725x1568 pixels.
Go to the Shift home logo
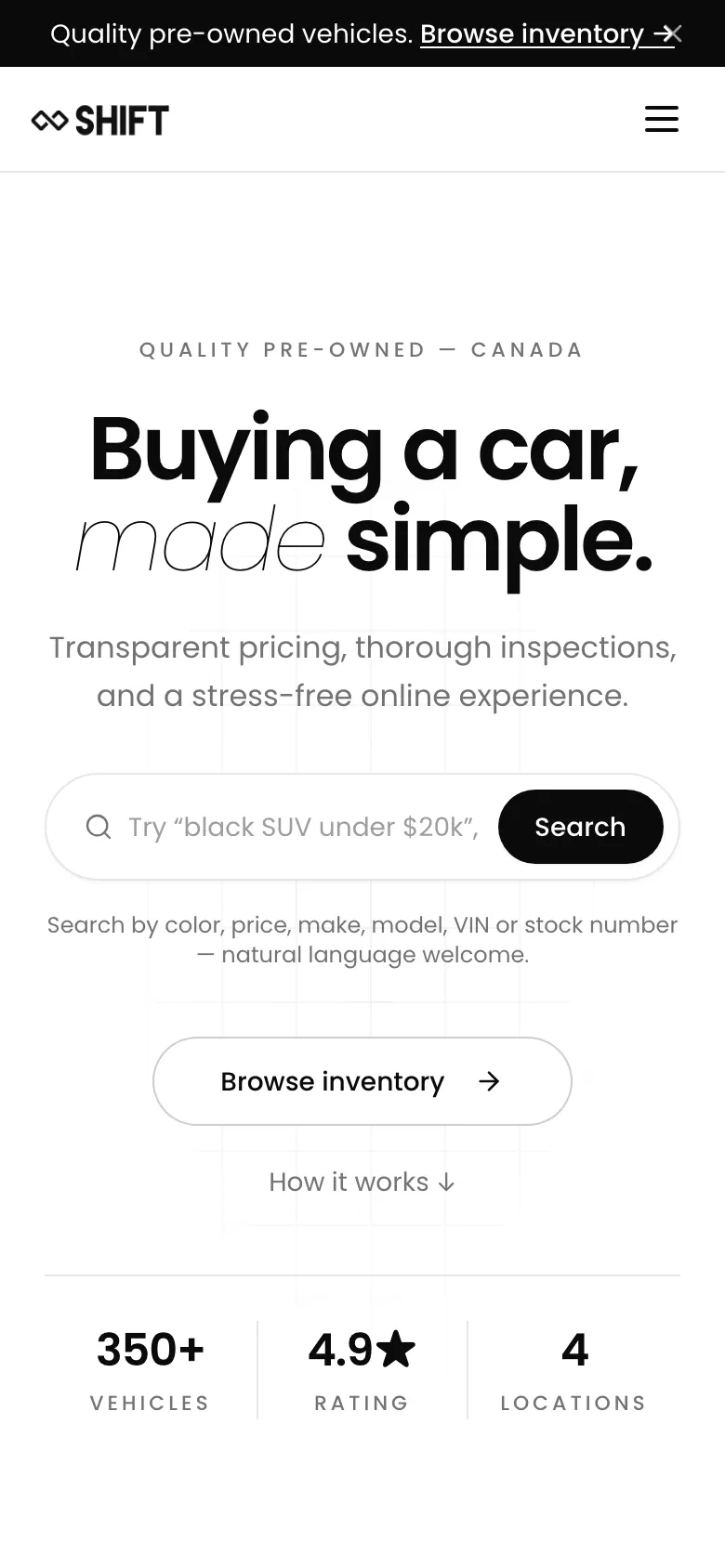[100, 120]
